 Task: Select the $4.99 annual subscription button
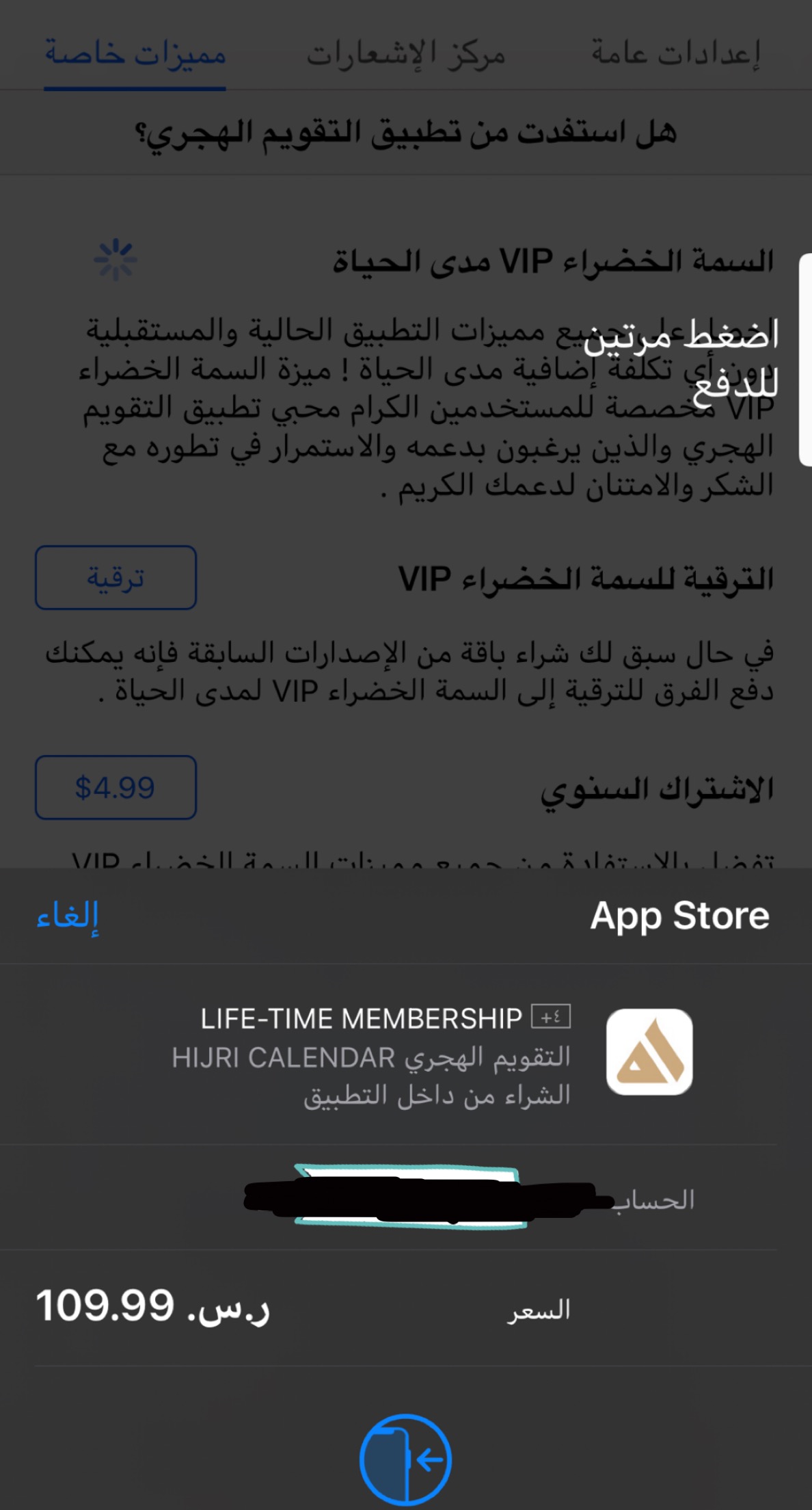pos(116,788)
